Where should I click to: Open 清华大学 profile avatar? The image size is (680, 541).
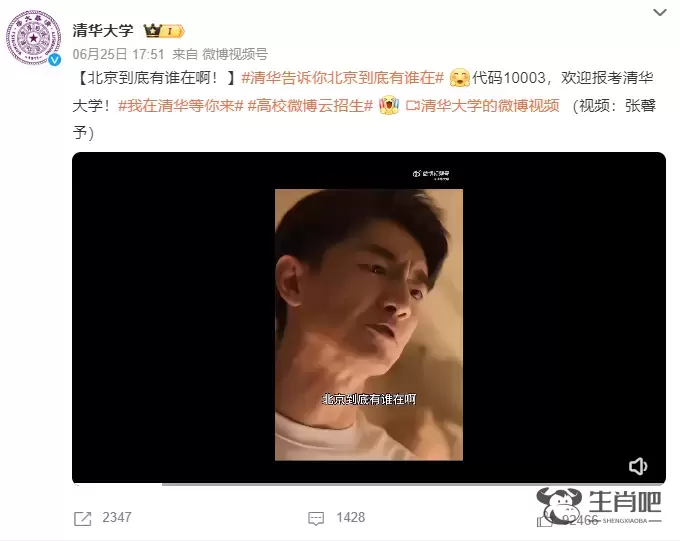point(34,39)
